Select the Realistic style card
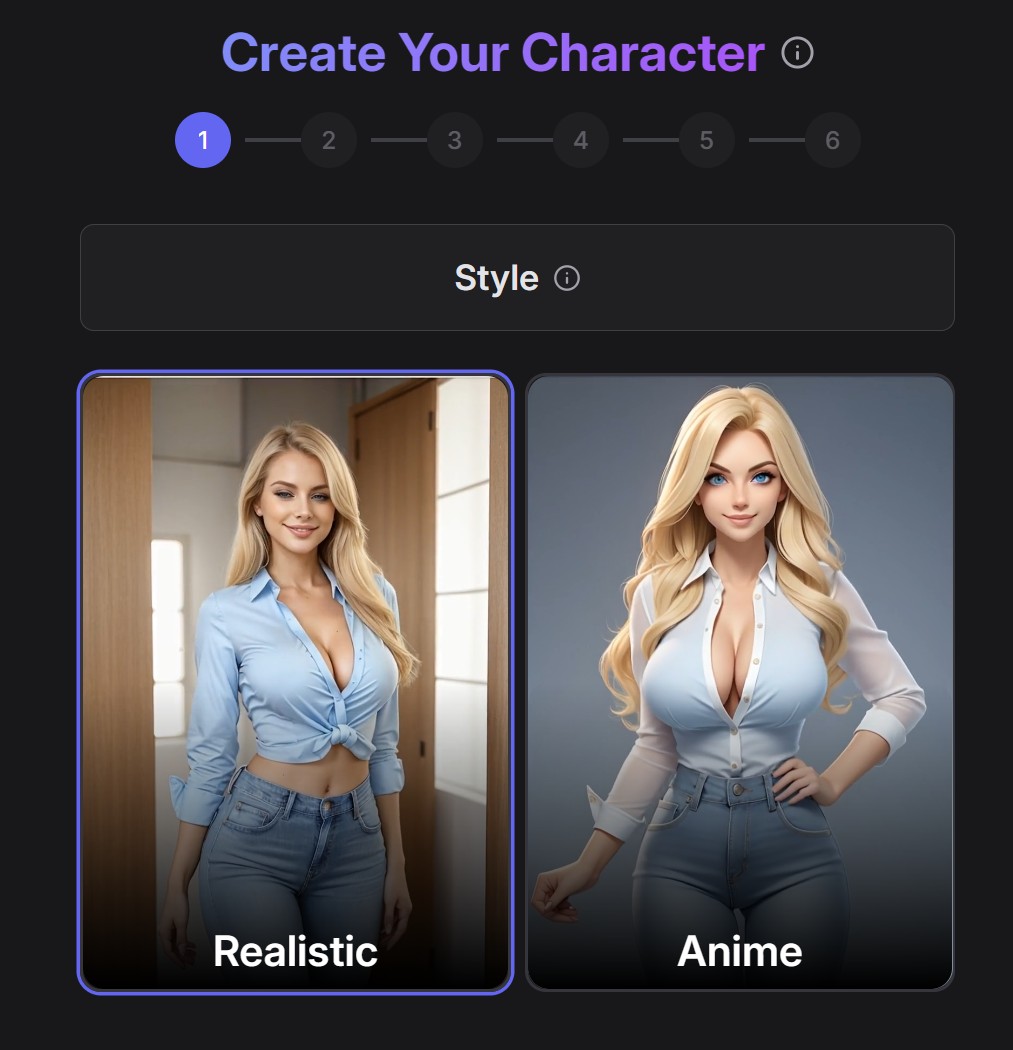 (295, 683)
